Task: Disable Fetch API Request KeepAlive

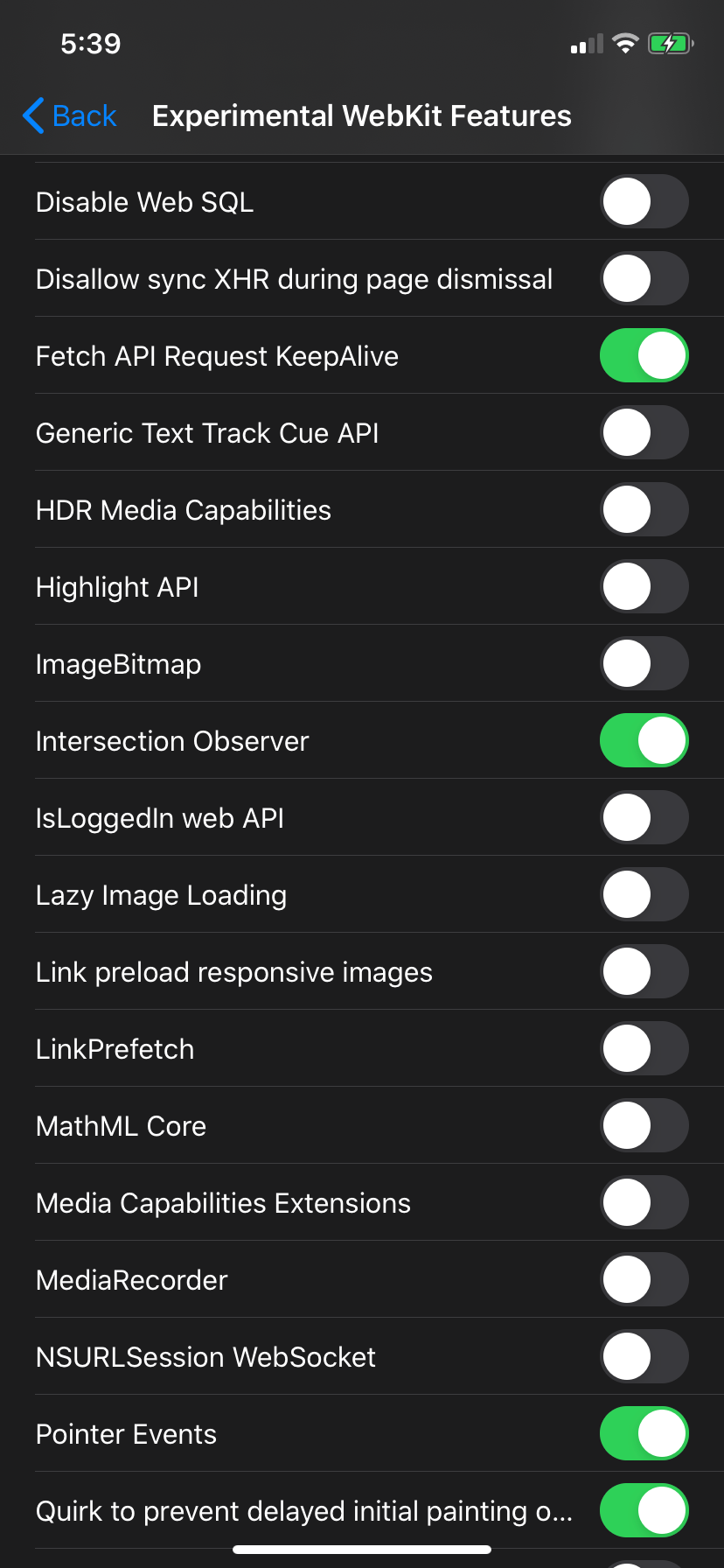Action: 644,355
